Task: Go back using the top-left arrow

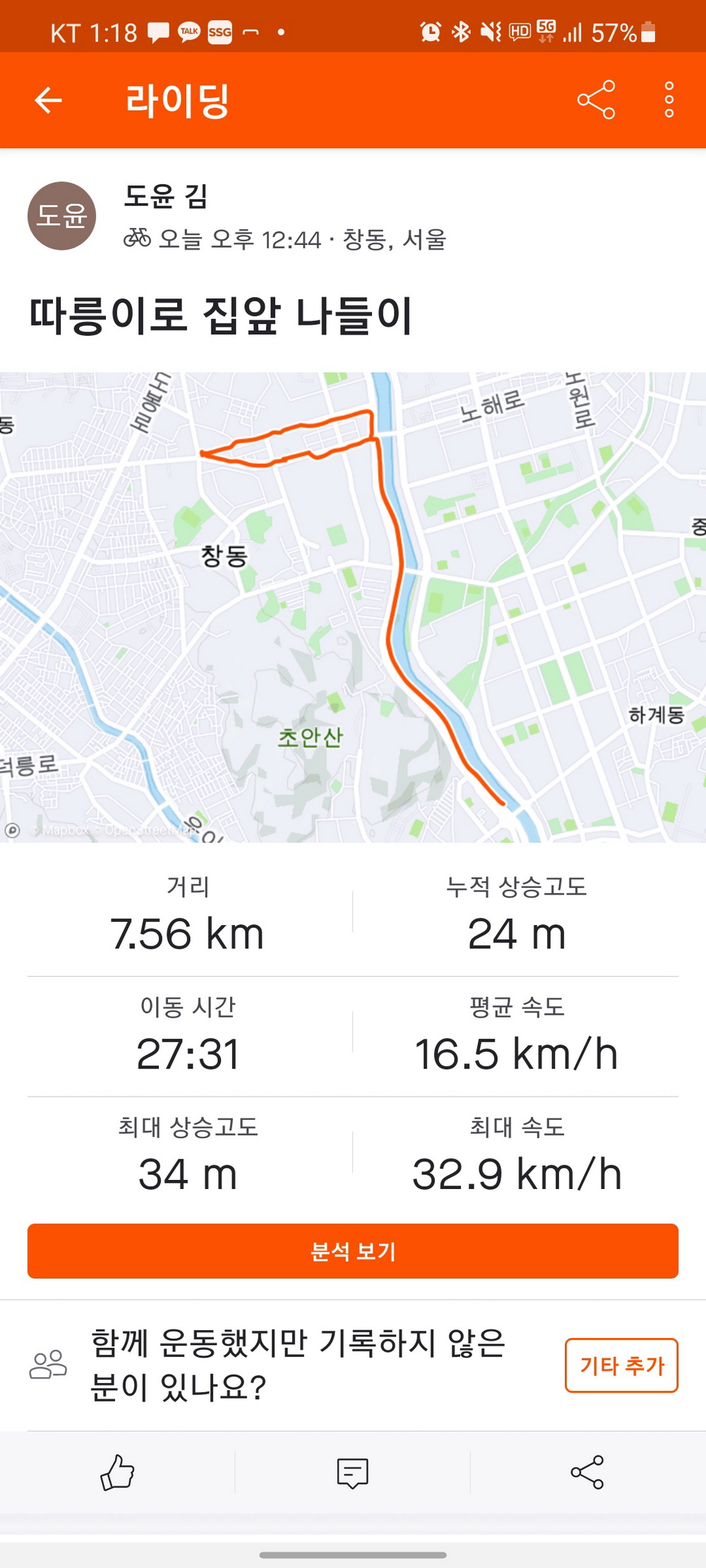Action: (48, 100)
